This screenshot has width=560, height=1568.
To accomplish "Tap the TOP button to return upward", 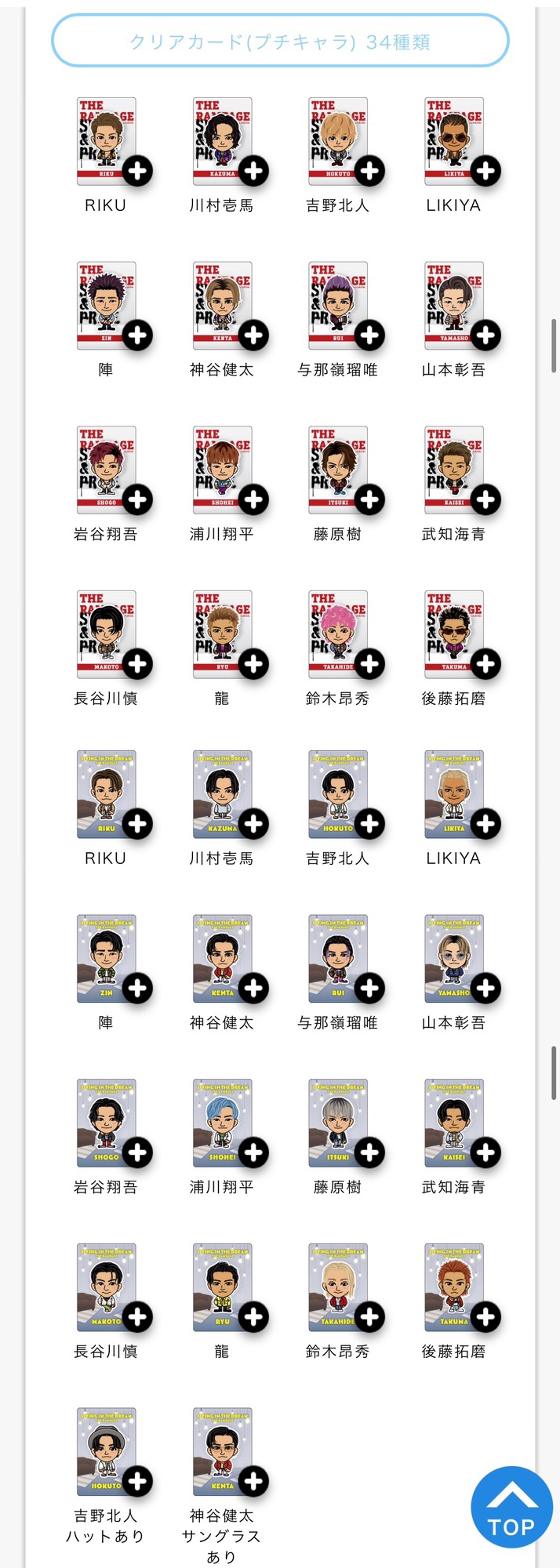I will pos(511,1506).
